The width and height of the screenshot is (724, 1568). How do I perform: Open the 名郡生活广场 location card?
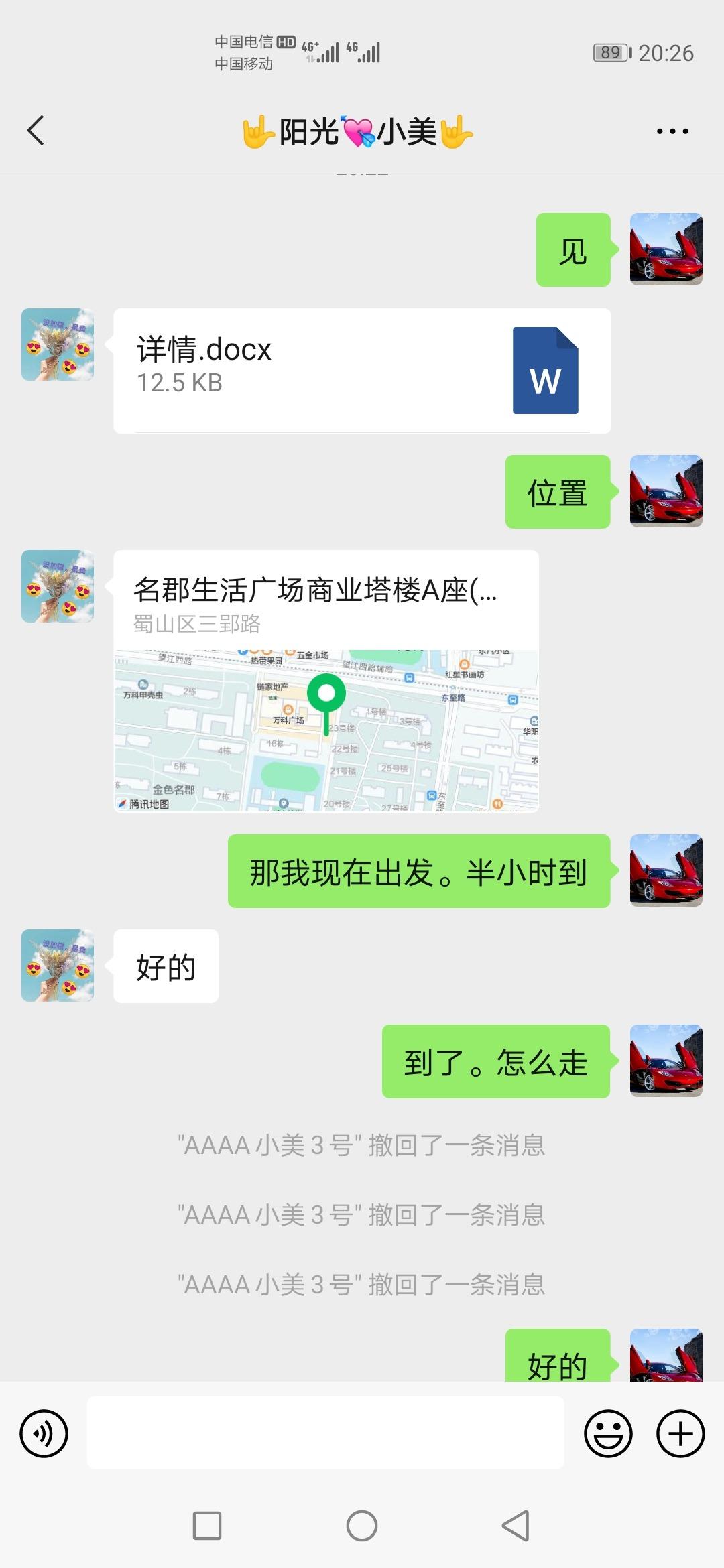tap(326, 681)
